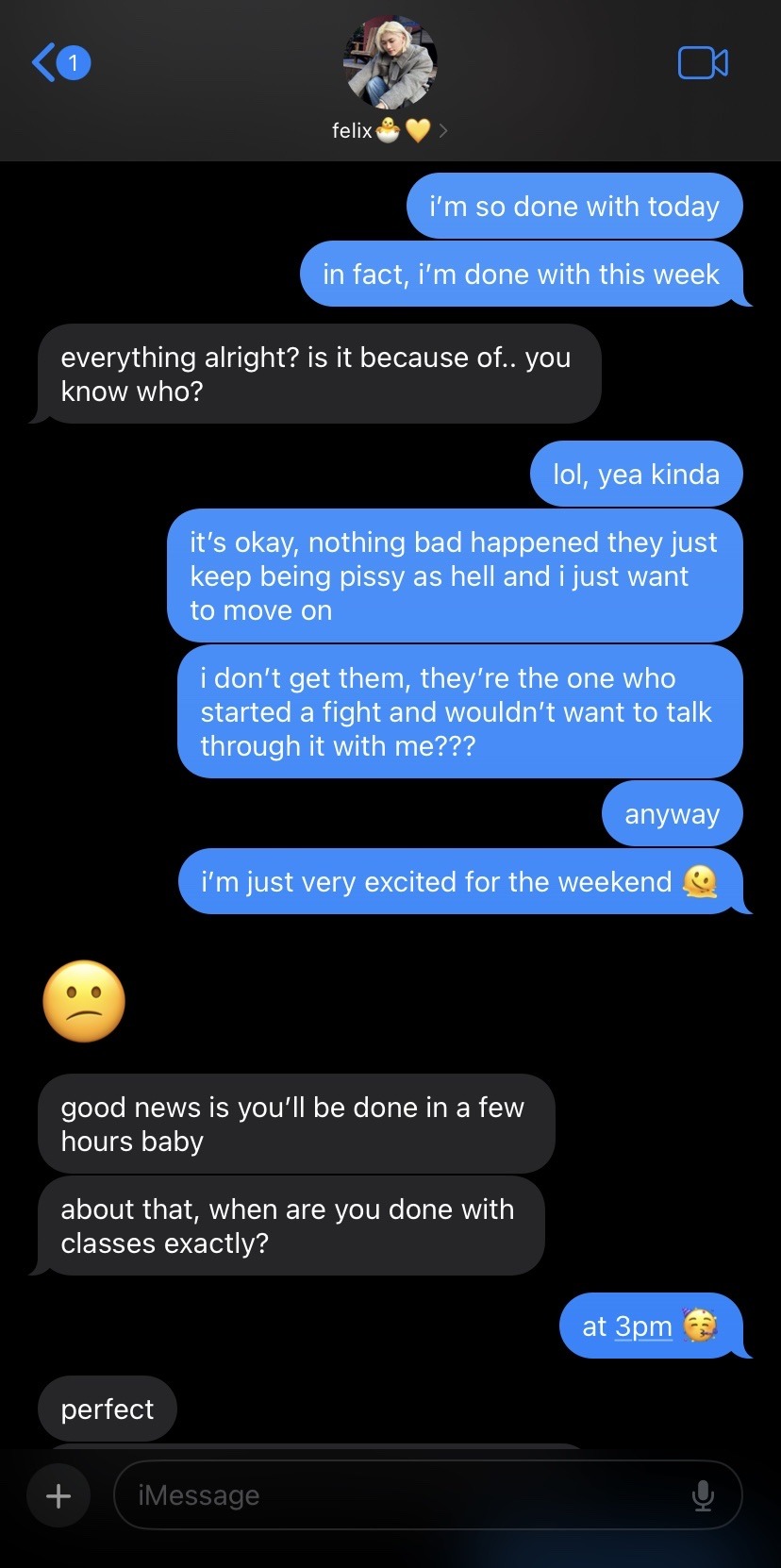Start a FaceTime video call with felix
The width and height of the screenshot is (781, 1568).
pos(703,63)
